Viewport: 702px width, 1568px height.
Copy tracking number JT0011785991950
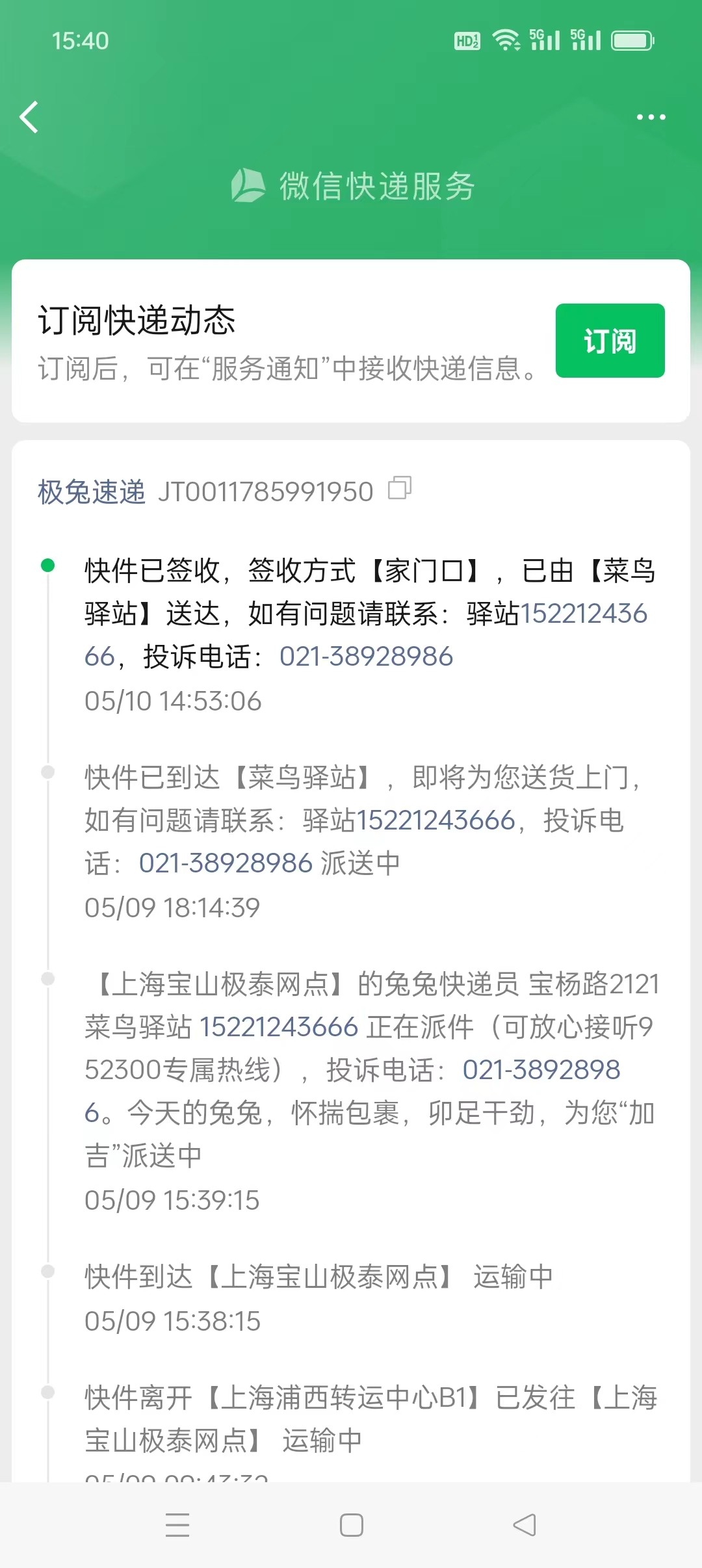tap(399, 488)
